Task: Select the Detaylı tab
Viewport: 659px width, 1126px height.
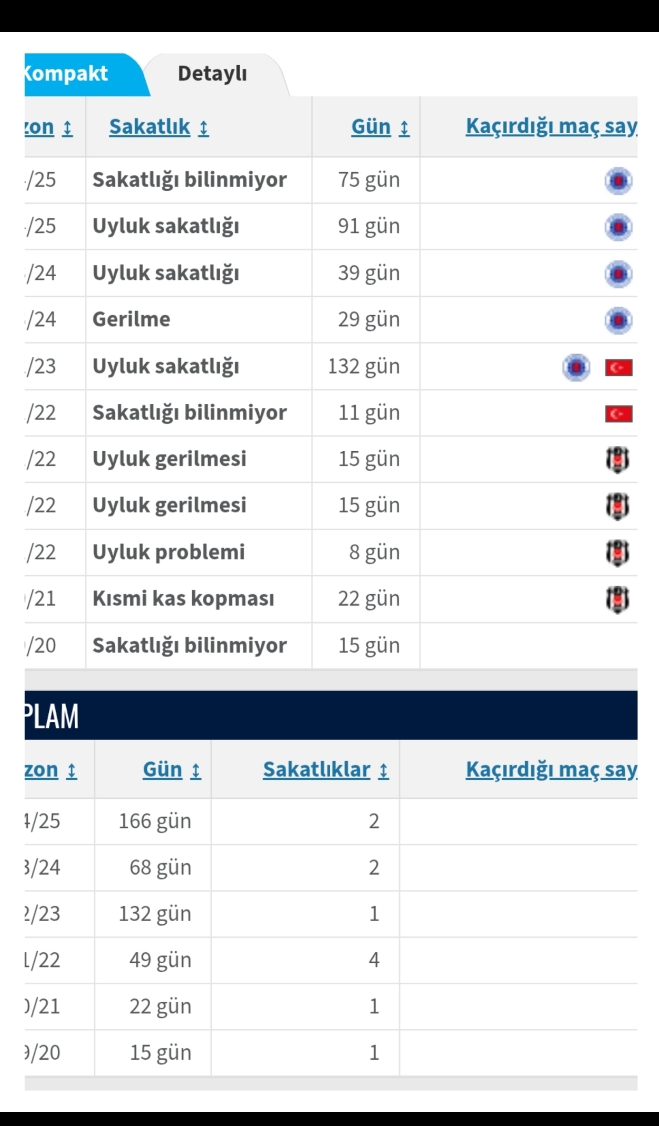Action: (212, 74)
